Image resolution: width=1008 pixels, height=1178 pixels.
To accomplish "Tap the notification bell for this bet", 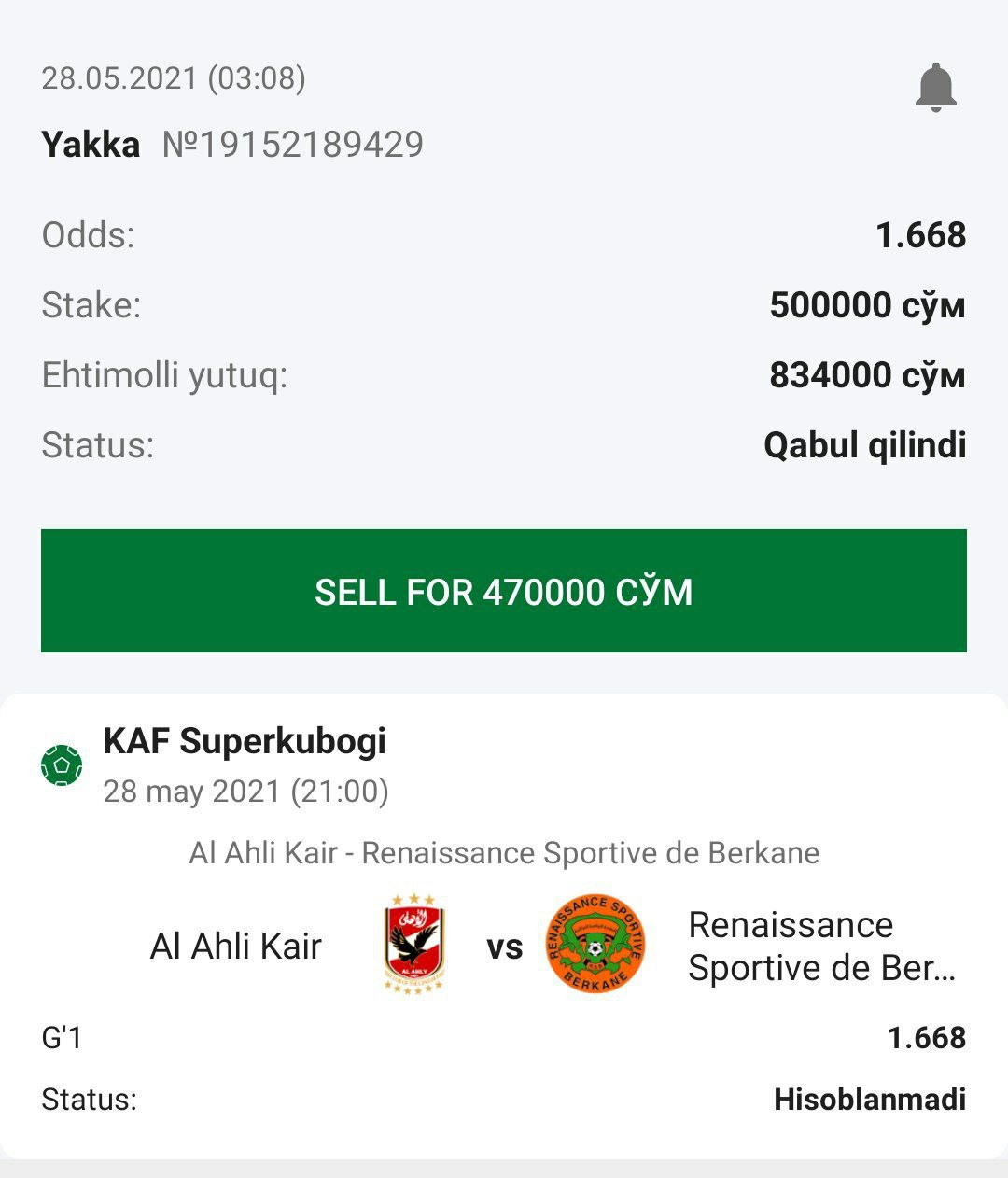I will pos(935,88).
